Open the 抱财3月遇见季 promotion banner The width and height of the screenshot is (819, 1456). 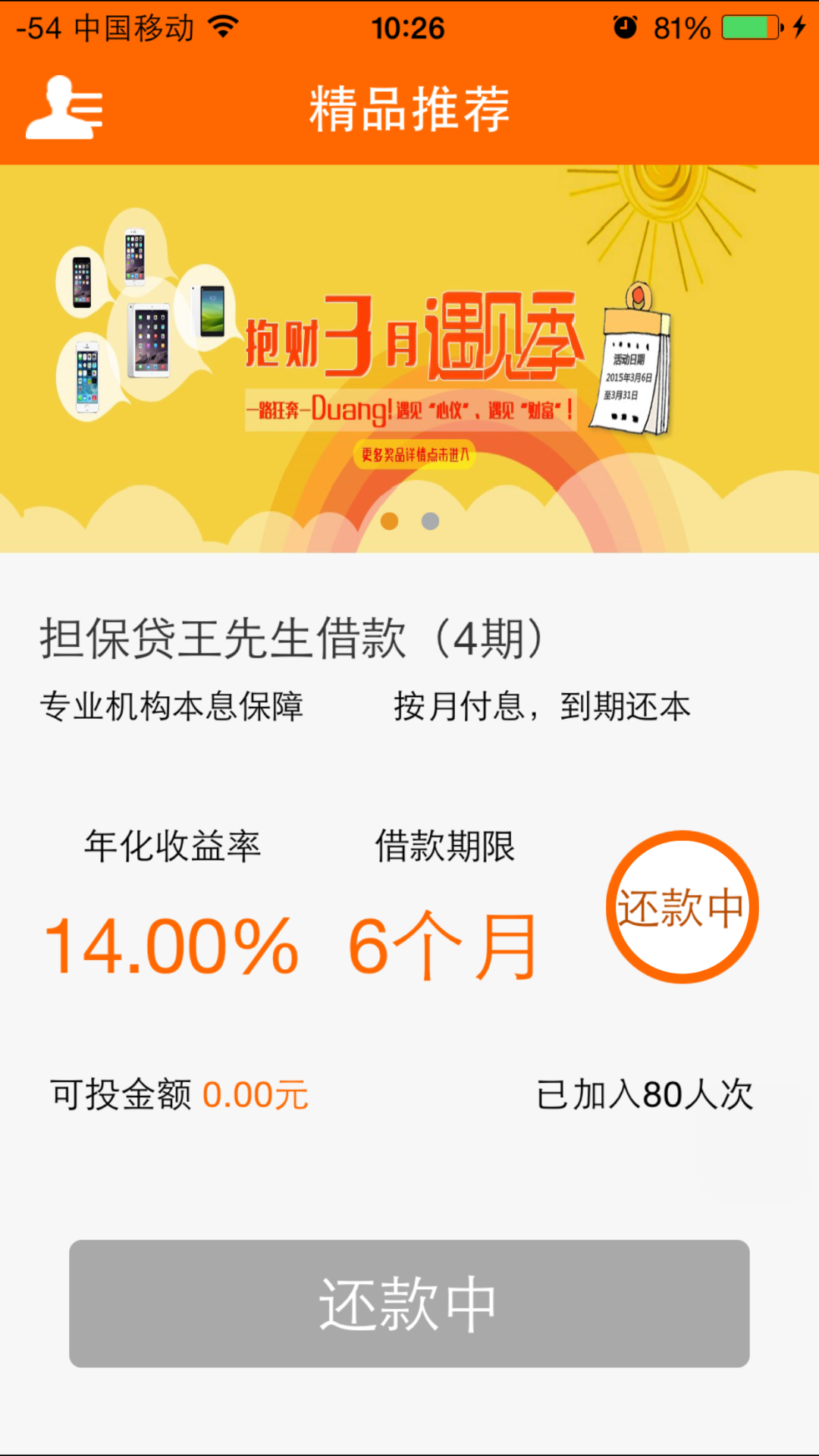pyautogui.click(x=409, y=359)
